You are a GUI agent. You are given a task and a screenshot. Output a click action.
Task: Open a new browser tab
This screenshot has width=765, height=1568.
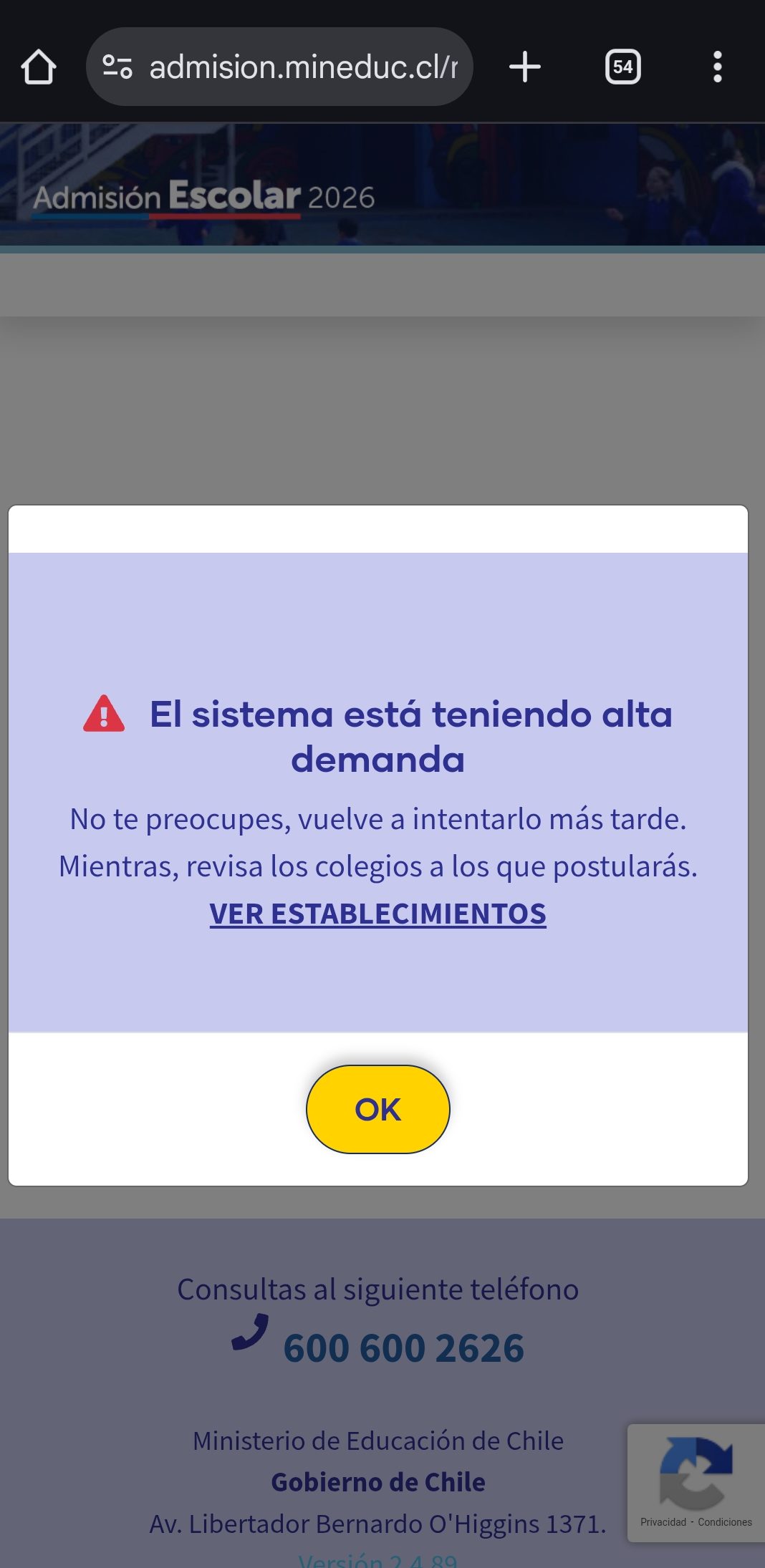click(525, 67)
